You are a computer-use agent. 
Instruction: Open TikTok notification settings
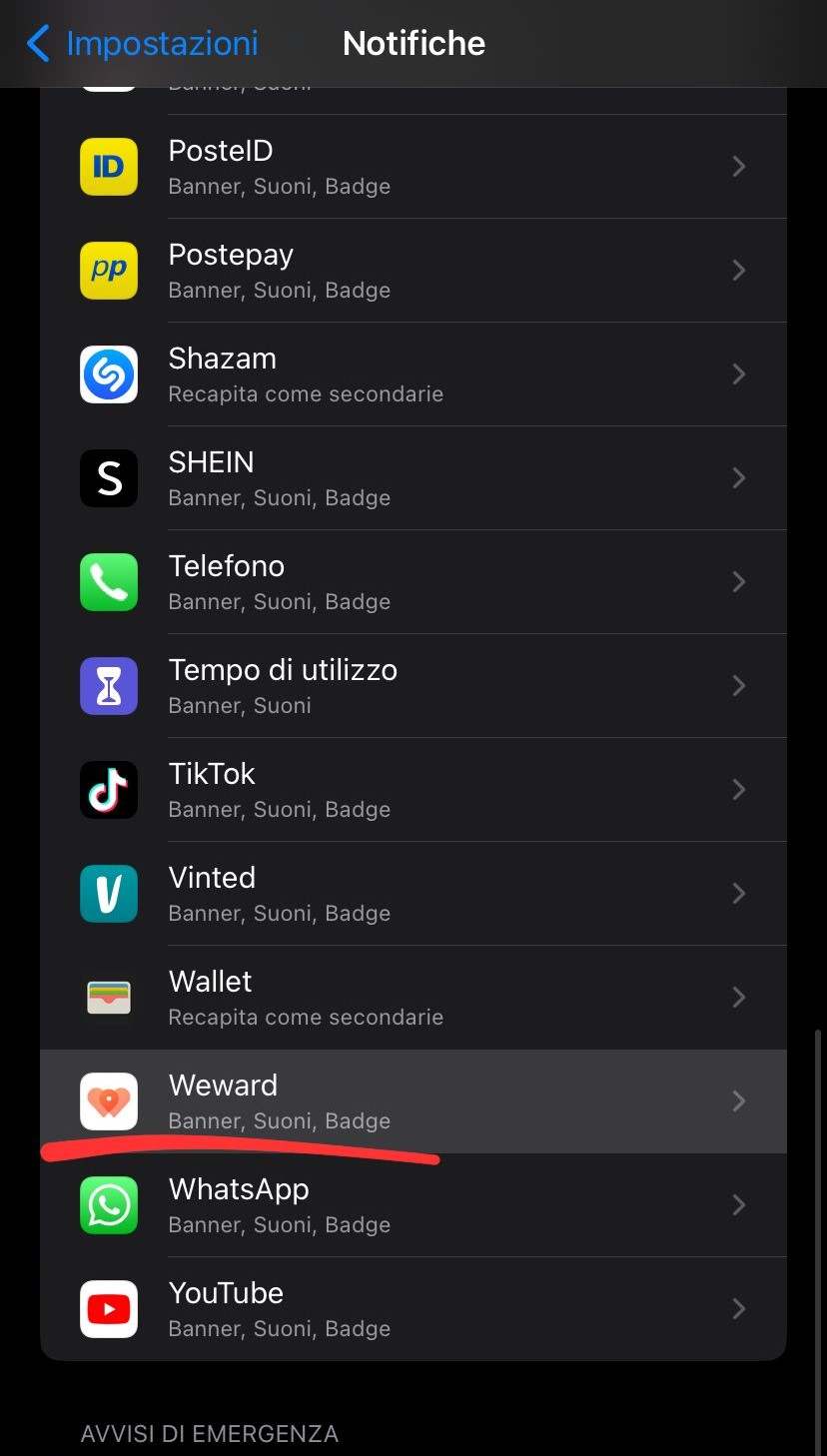pyautogui.click(x=413, y=790)
